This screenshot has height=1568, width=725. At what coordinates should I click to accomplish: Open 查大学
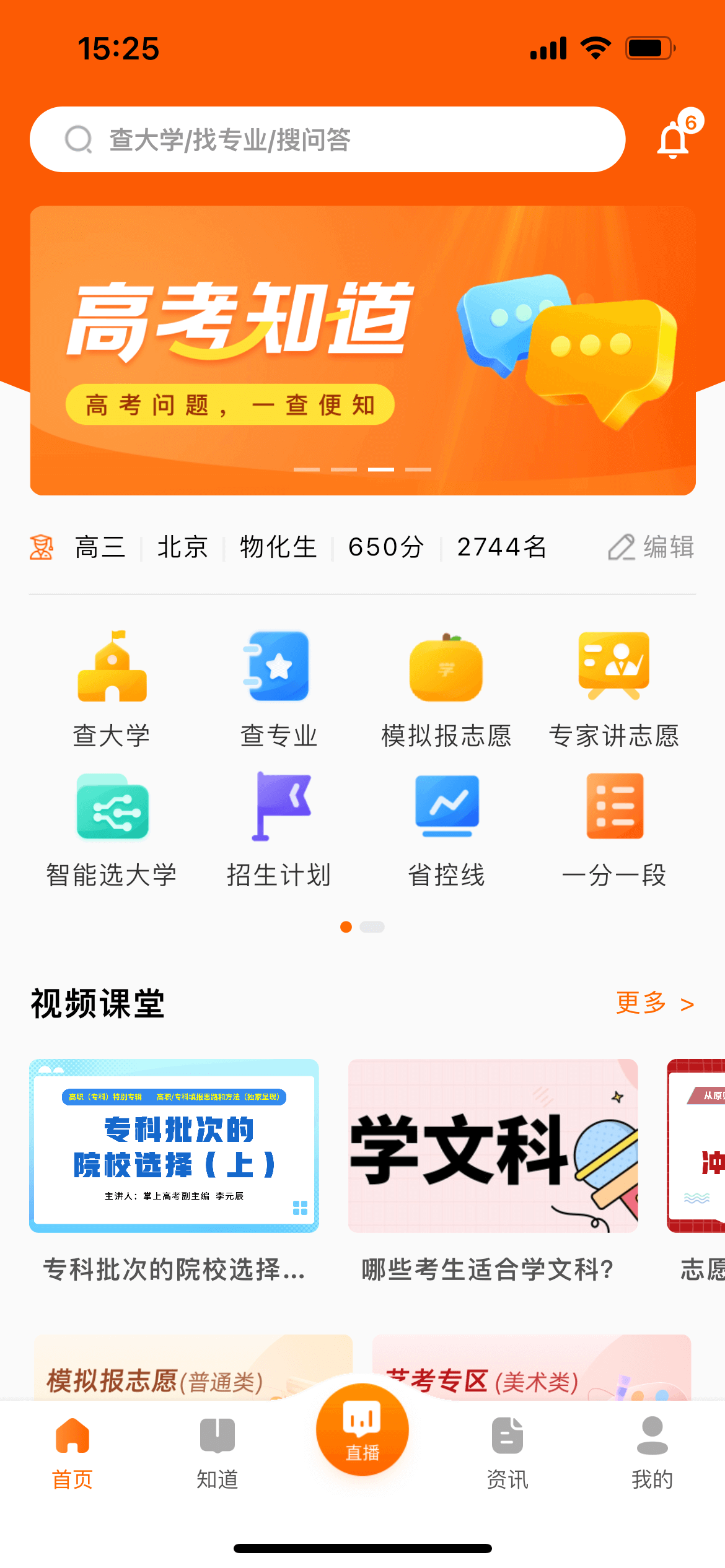[112, 689]
